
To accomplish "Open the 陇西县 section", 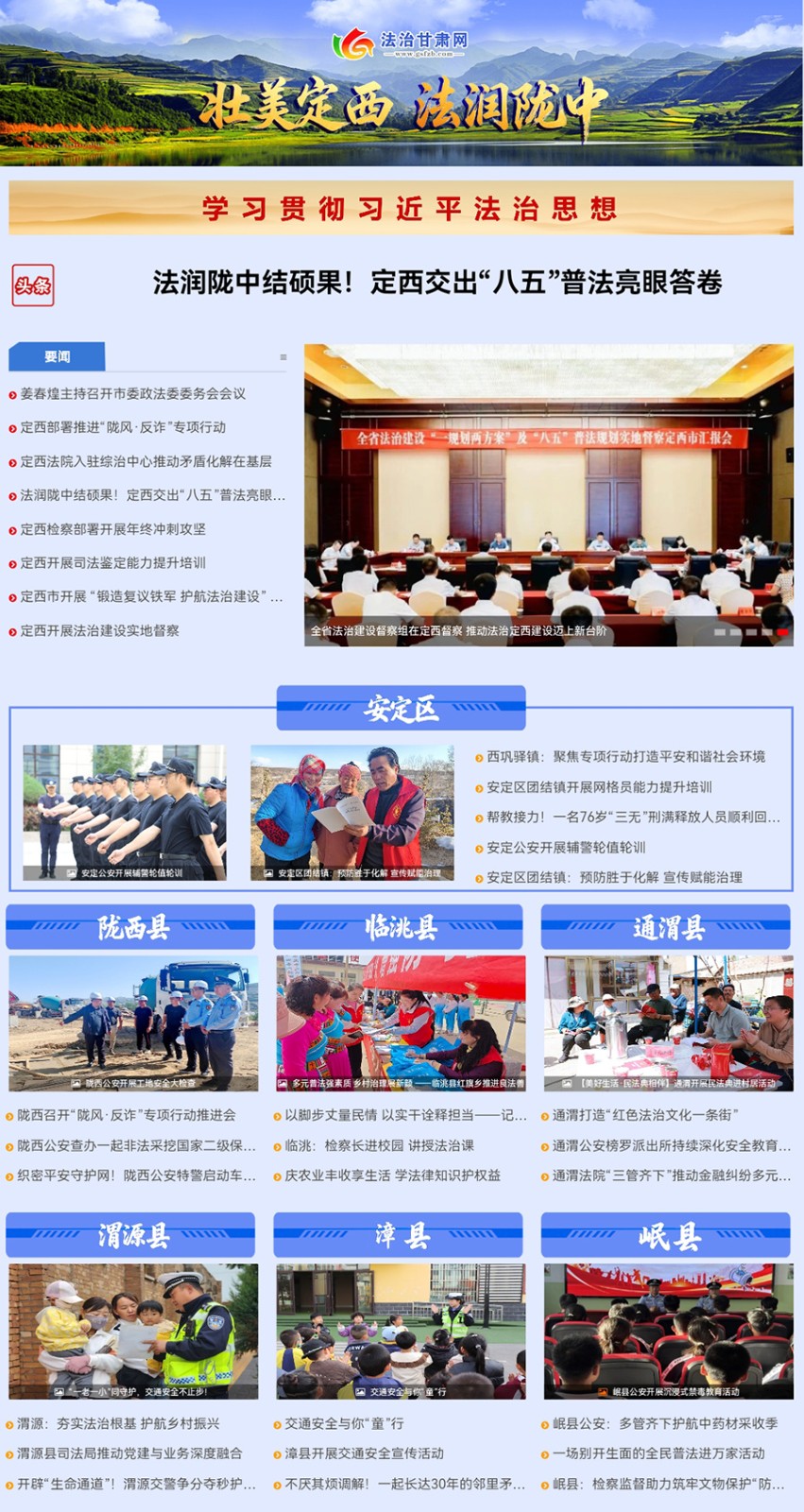I will click(130, 927).
